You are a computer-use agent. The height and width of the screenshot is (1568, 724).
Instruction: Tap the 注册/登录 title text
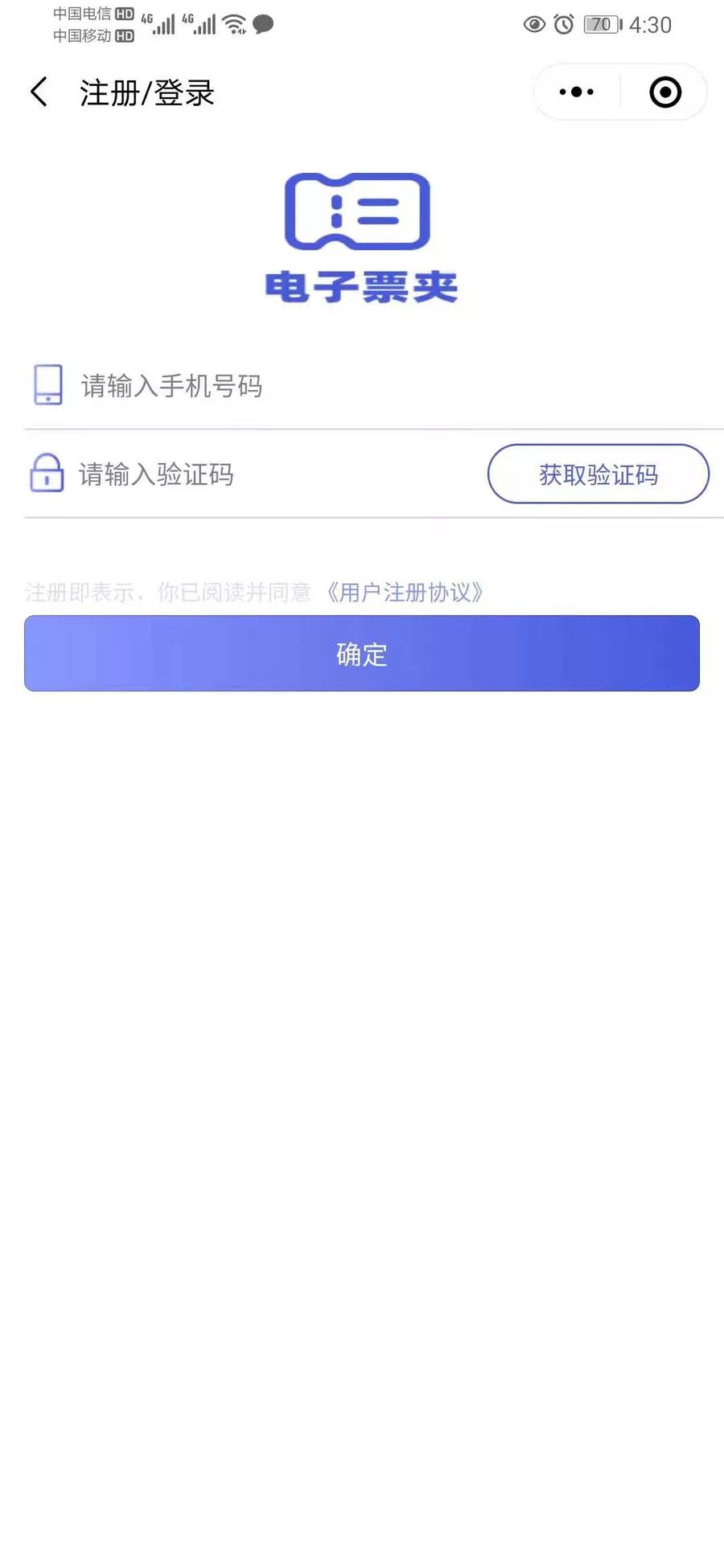click(145, 92)
